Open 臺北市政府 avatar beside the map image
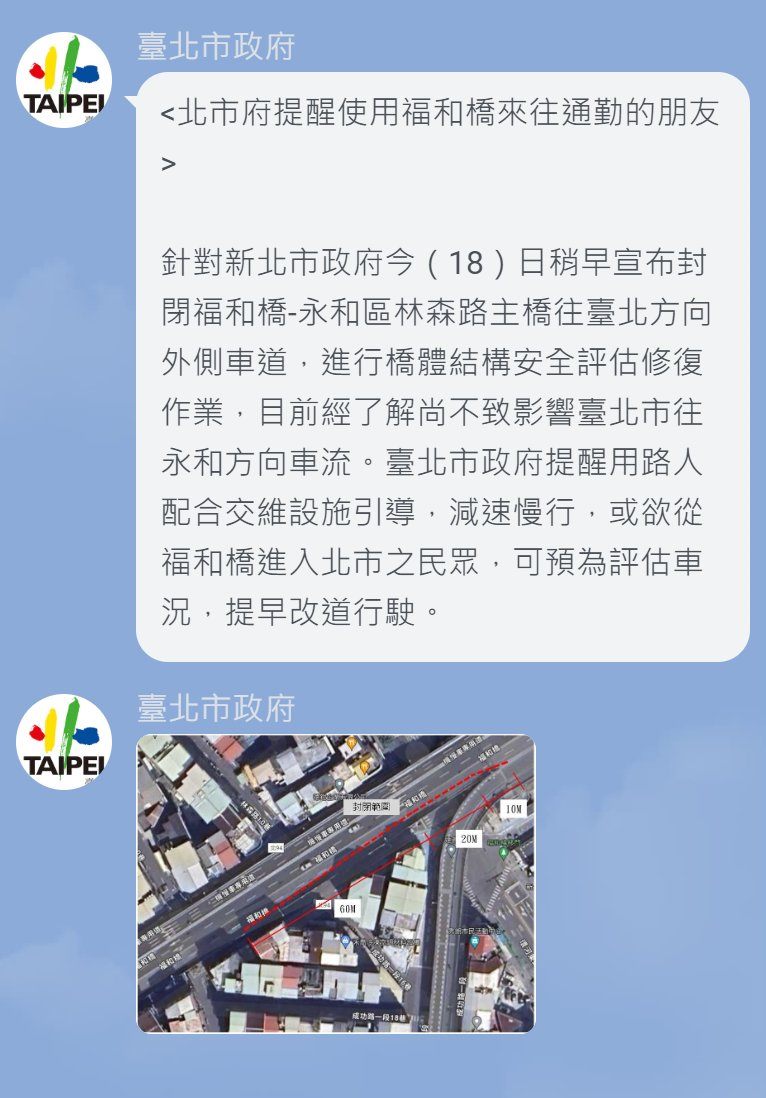 pos(64,741)
